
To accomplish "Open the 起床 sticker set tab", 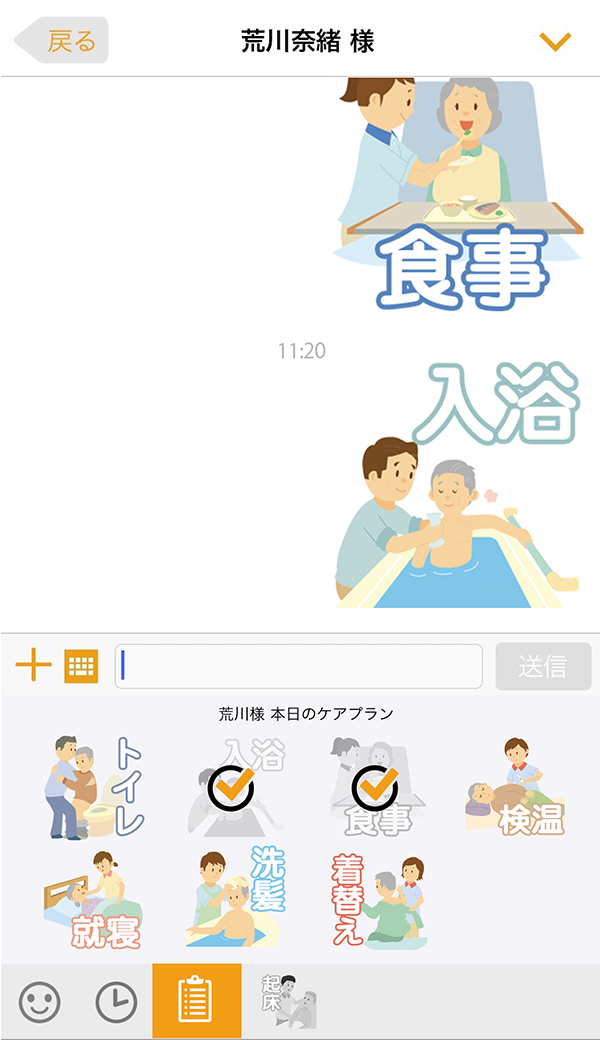I will 290,1001.
